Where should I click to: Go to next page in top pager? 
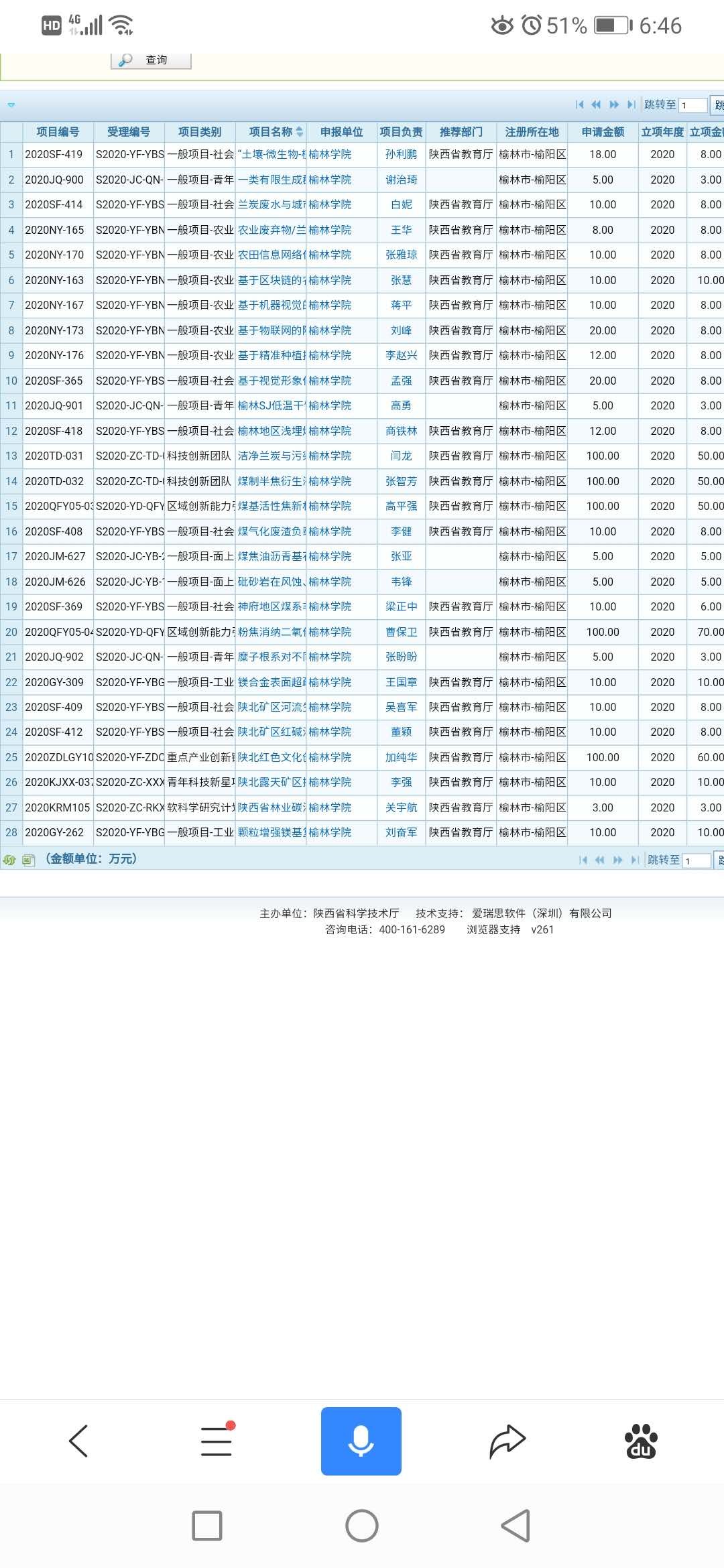(x=614, y=105)
